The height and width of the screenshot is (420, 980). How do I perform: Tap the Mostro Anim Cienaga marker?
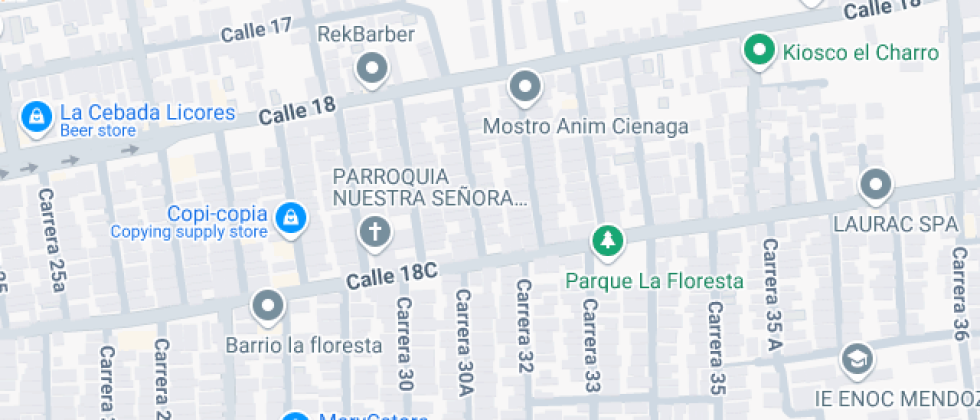(x=524, y=87)
